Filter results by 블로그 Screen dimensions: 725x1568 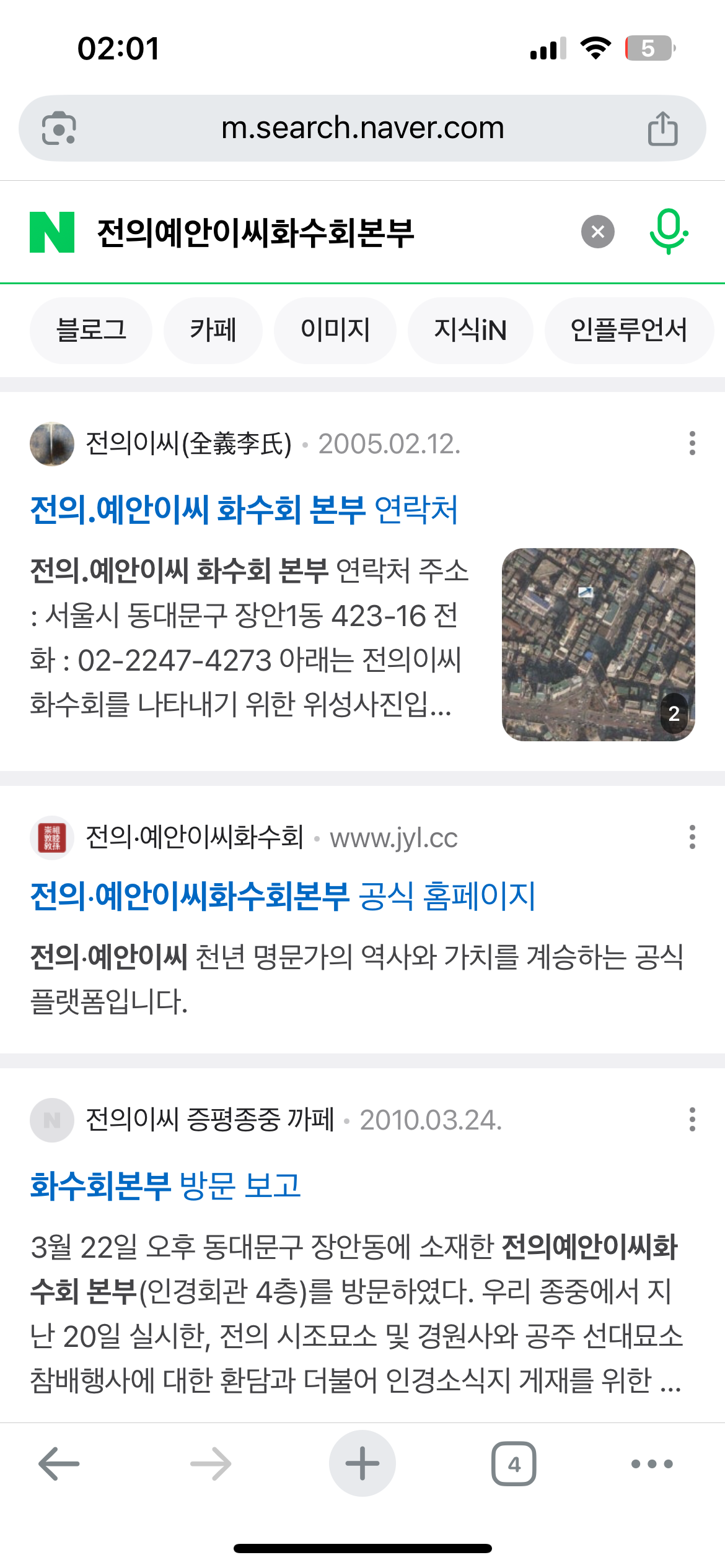(x=91, y=330)
